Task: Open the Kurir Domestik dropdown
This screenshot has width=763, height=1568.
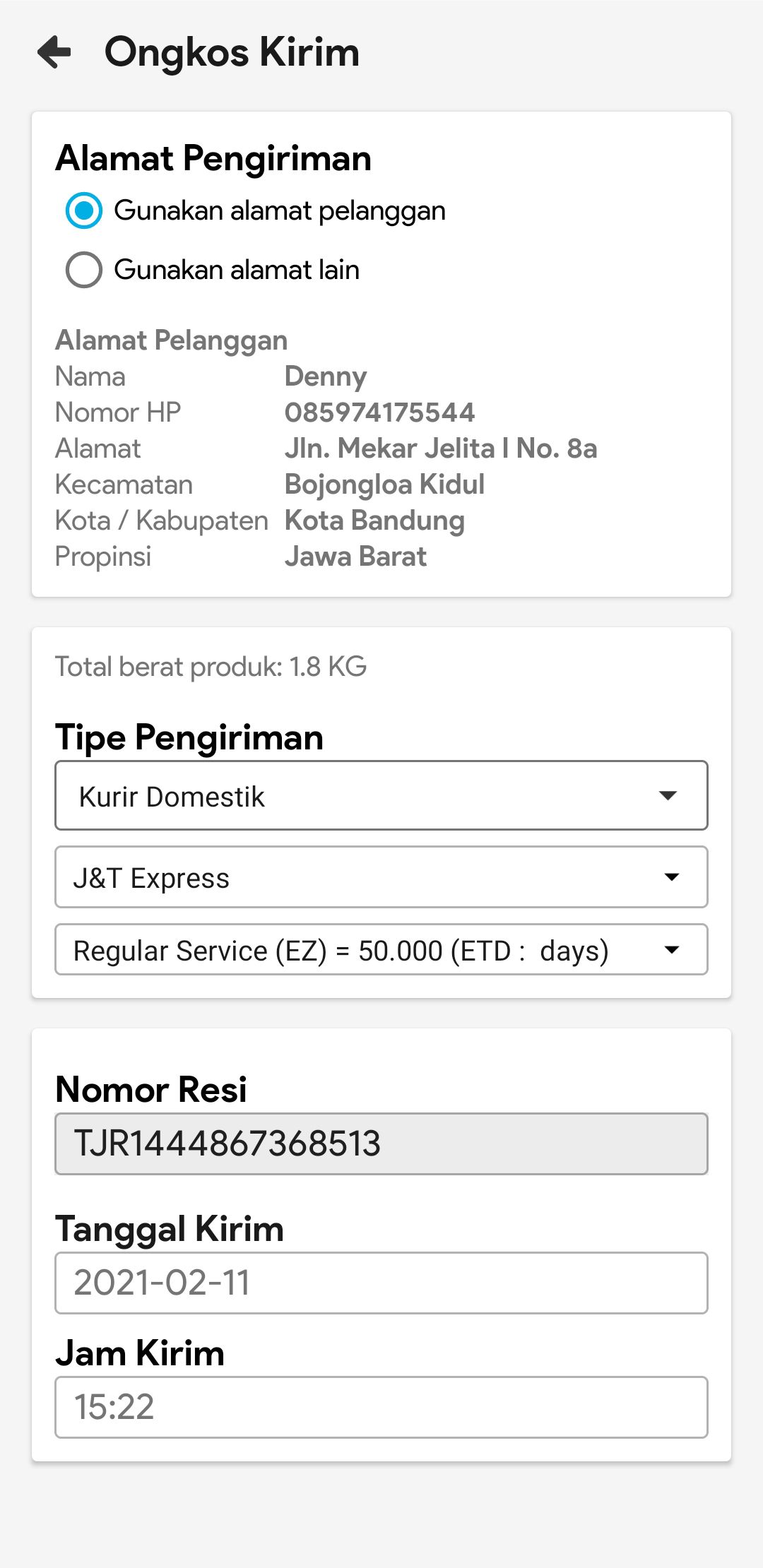Action: point(381,795)
